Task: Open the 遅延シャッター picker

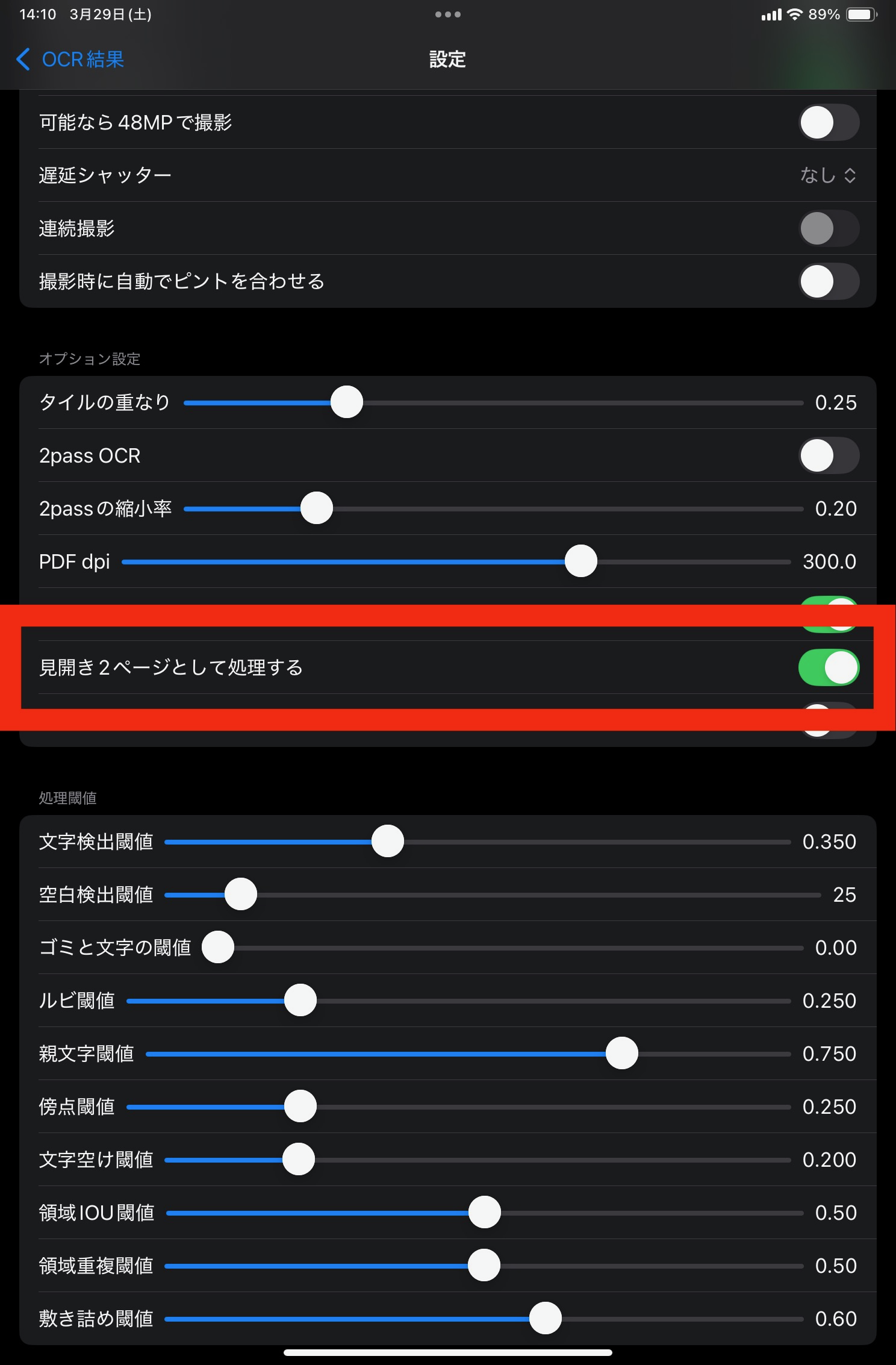Action: click(x=828, y=175)
